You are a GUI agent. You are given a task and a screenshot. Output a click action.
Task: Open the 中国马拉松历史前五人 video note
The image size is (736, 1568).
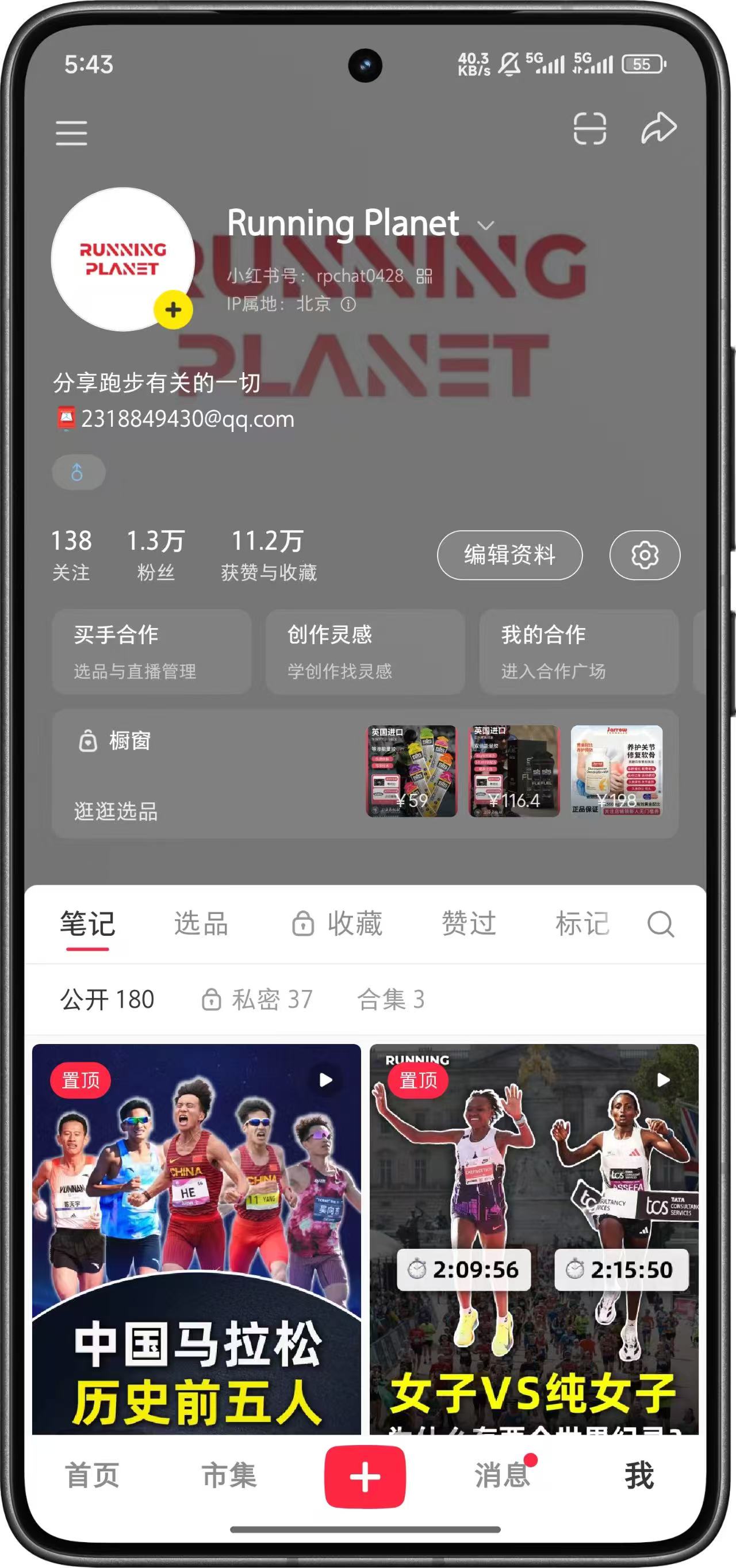(196, 1238)
